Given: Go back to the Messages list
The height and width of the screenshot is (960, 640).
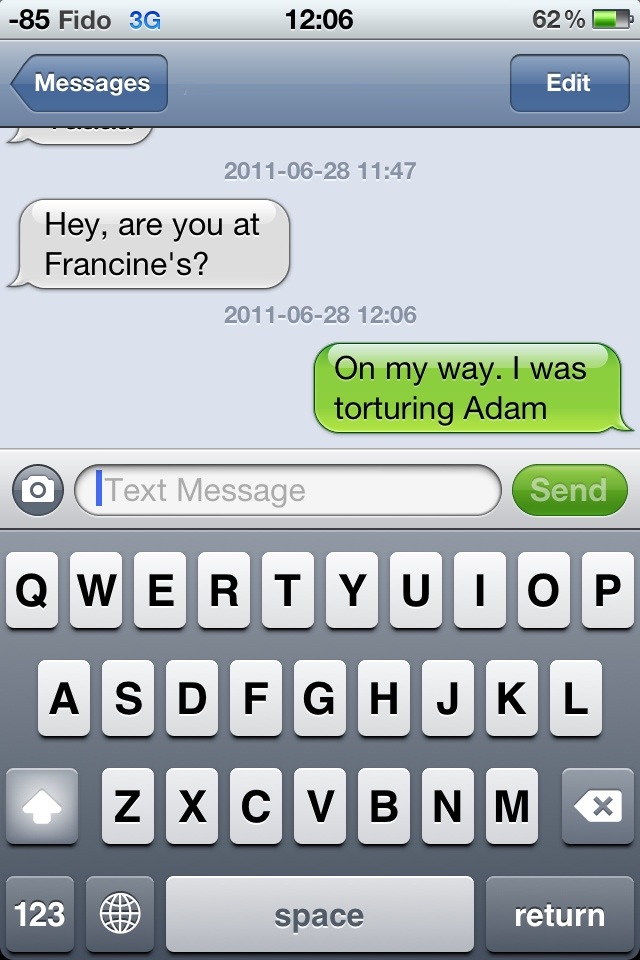Looking at the screenshot, I should [90, 83].
